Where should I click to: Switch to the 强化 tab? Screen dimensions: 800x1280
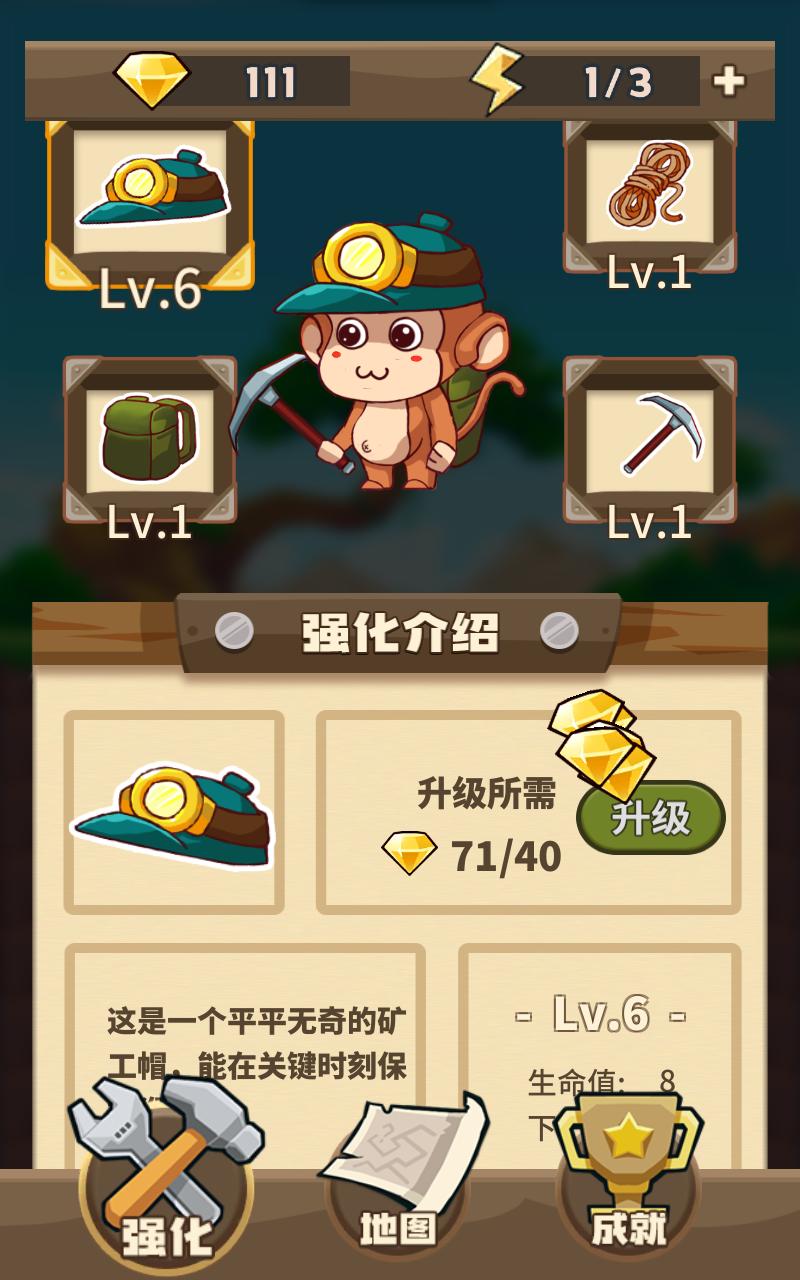pos(167,1175)
